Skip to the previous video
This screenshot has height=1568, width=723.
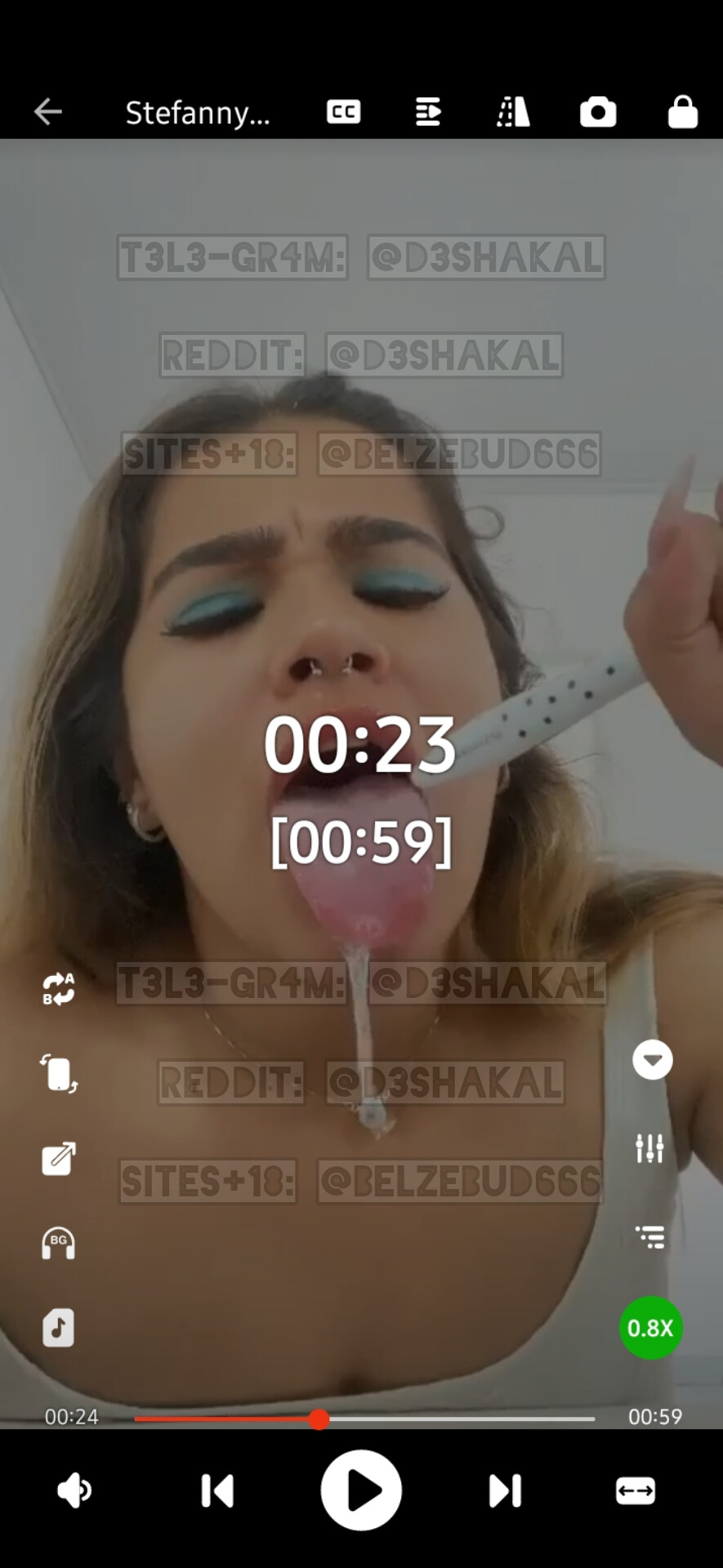(x=217, y=1490)
